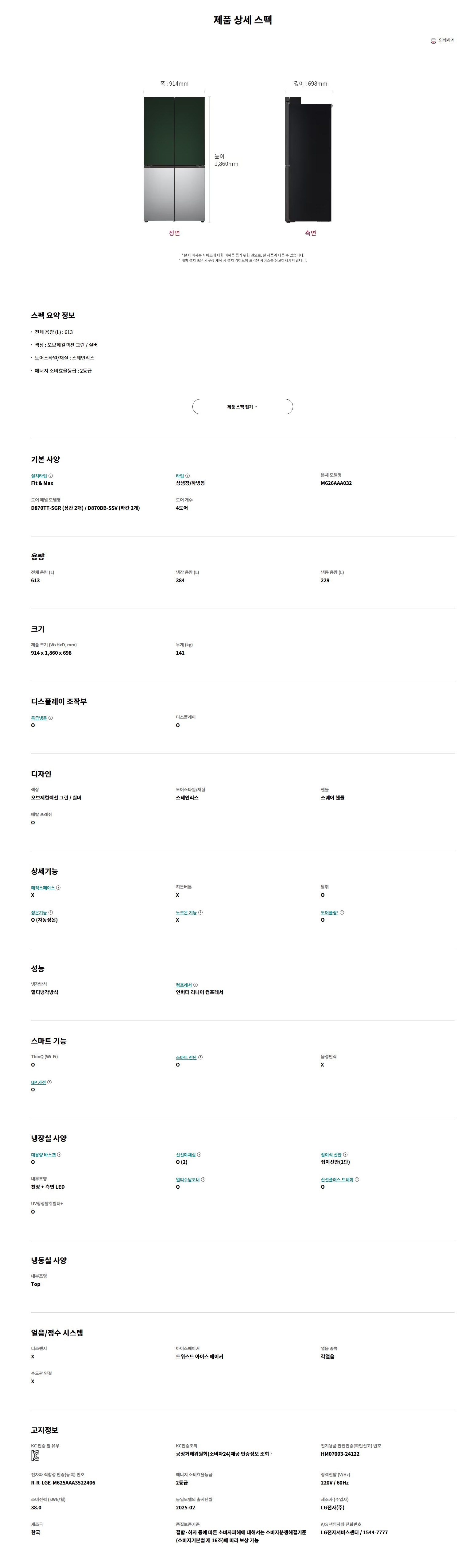Viewport: 469px width, 1568px height.
Task: Tap the 대용량 바스켓 link
Action: coord(43,1155)
